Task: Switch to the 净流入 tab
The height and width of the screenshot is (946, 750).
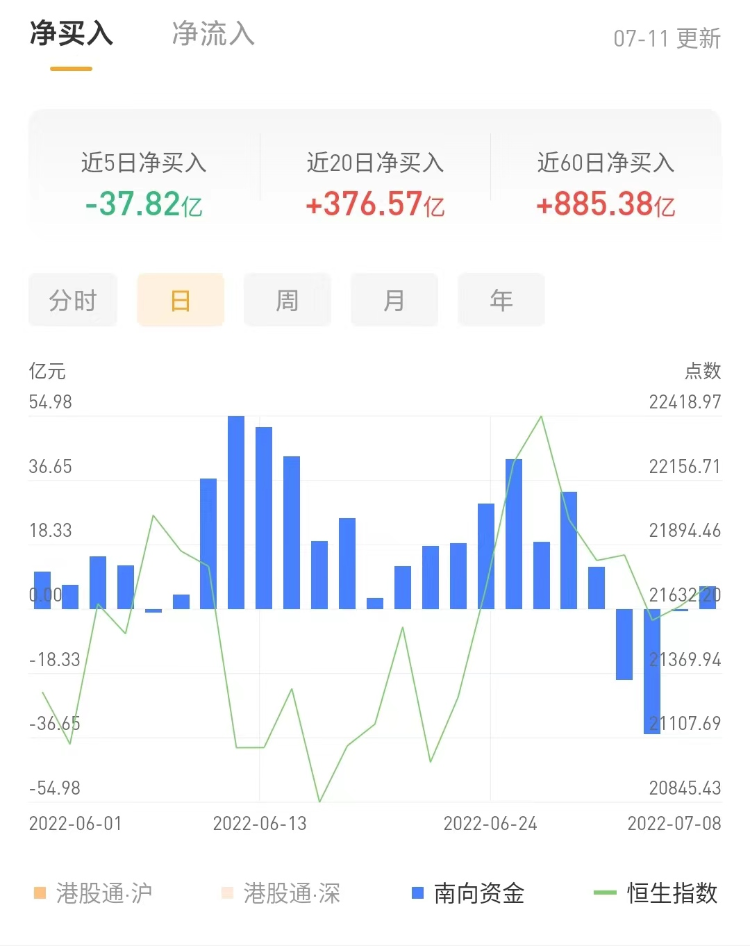Action: (x=213, y=34)
